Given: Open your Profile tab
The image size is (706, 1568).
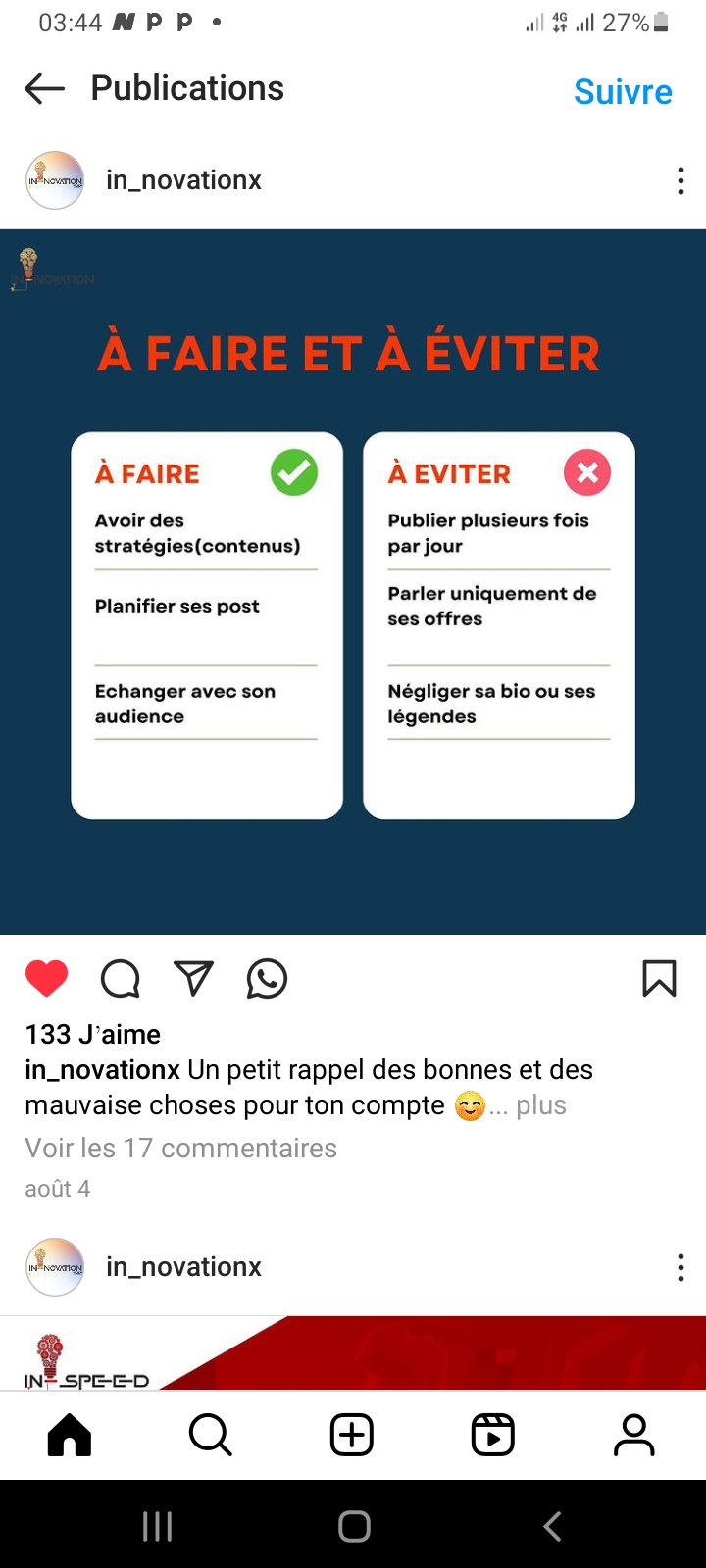Looking at the screenshot, I should pos(634,1435).
